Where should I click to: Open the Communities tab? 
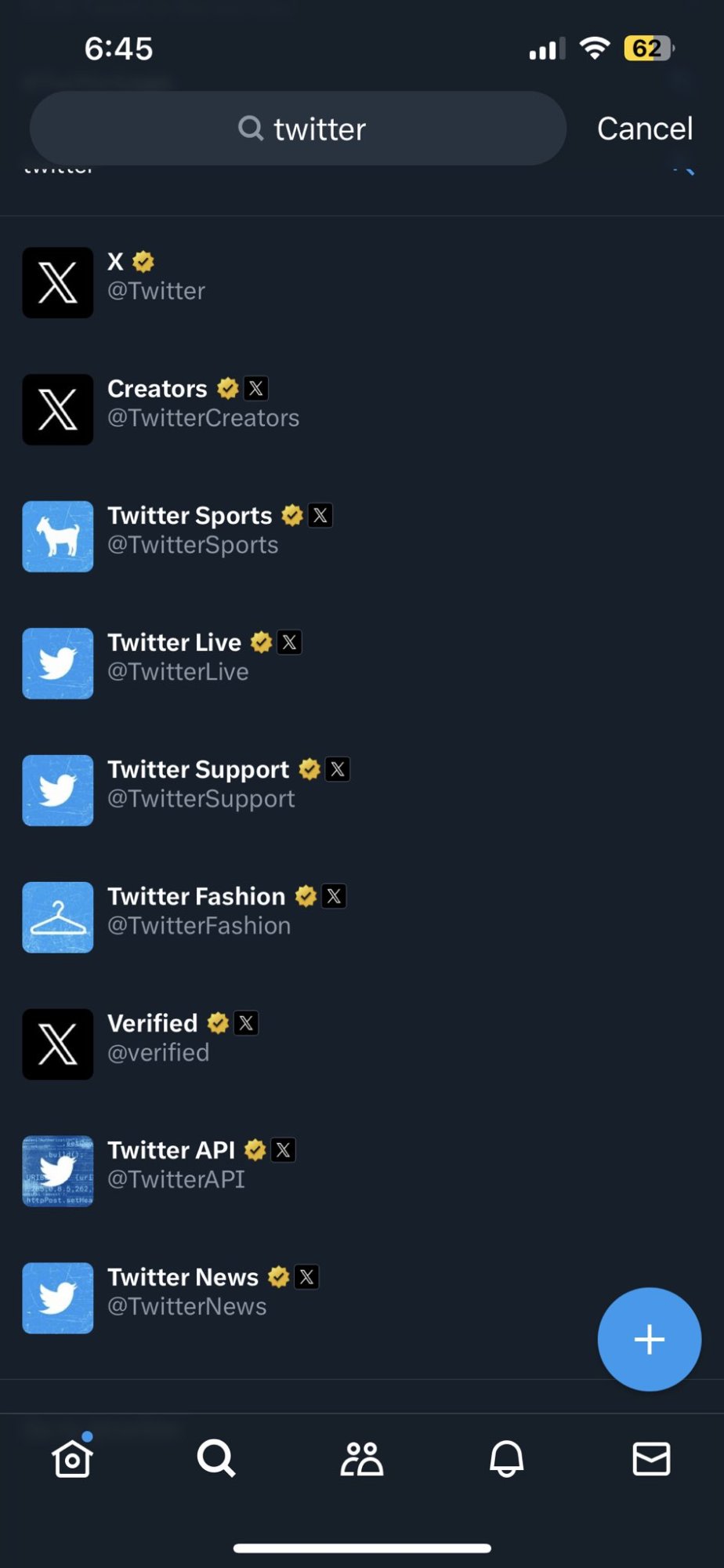coord(361,1459)
